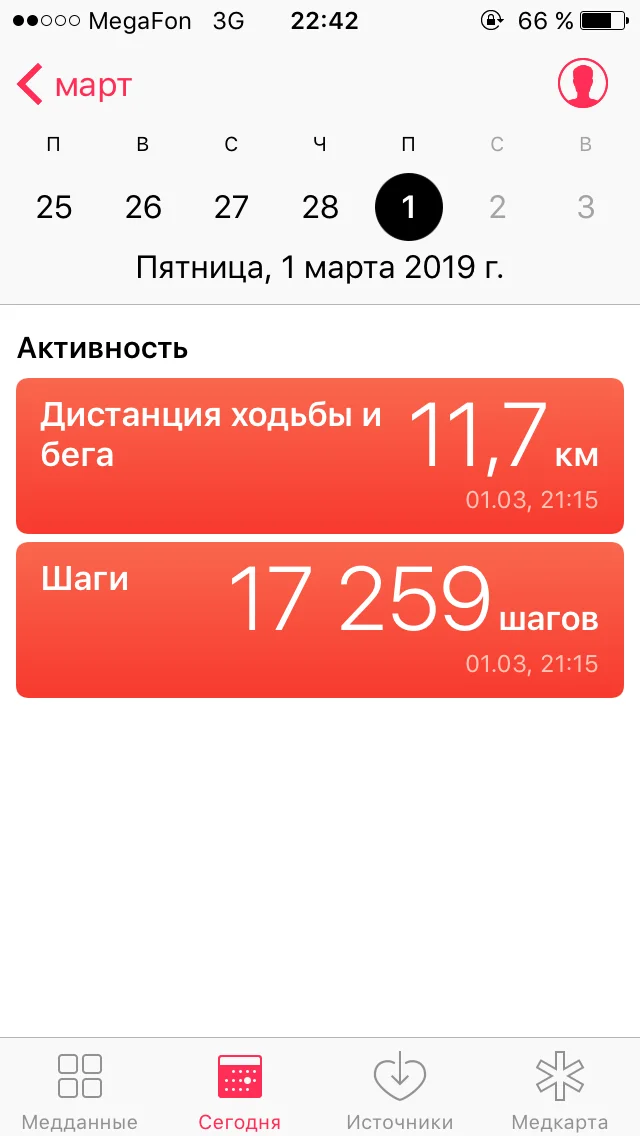Switch to the Источники tab

point(400,1090)
